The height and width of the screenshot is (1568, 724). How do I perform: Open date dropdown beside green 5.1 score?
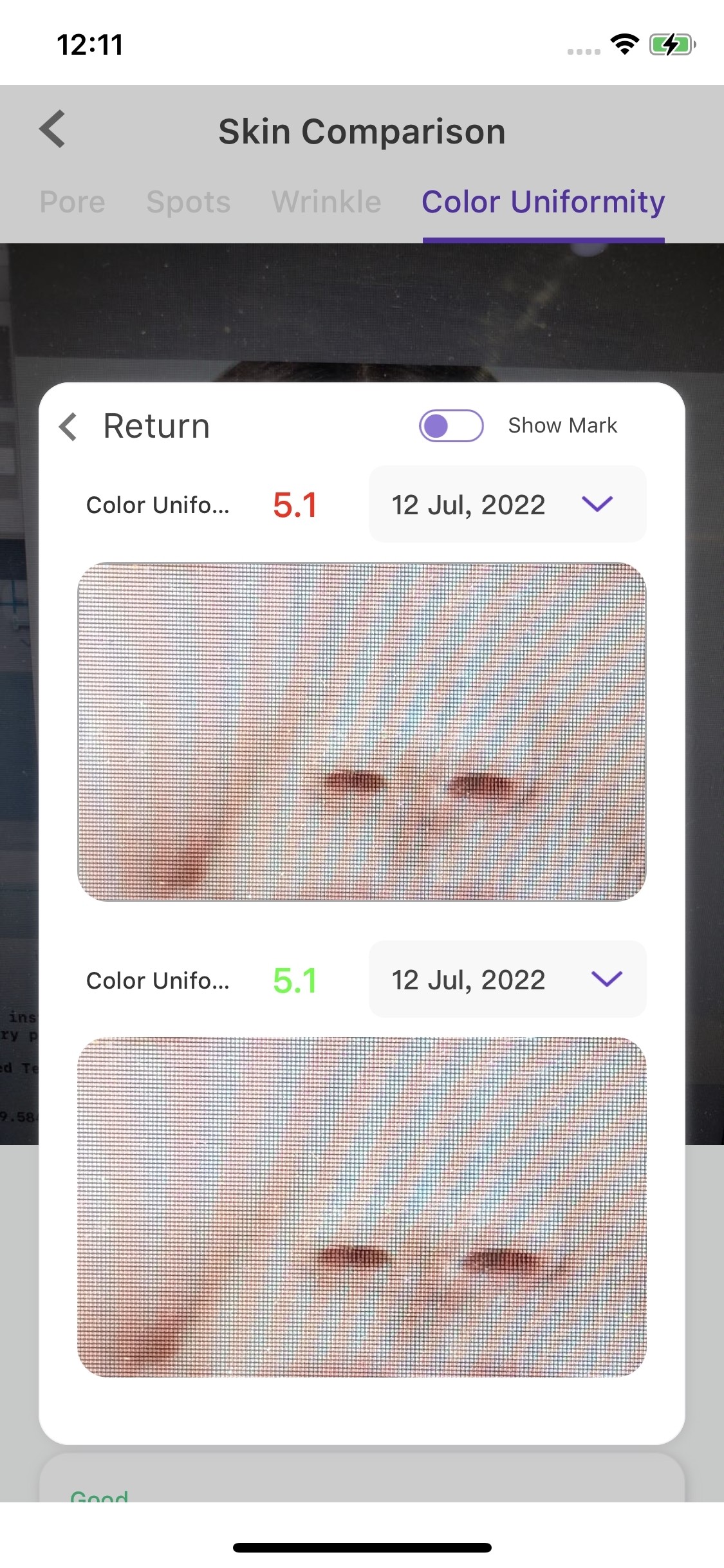point(507,979)
